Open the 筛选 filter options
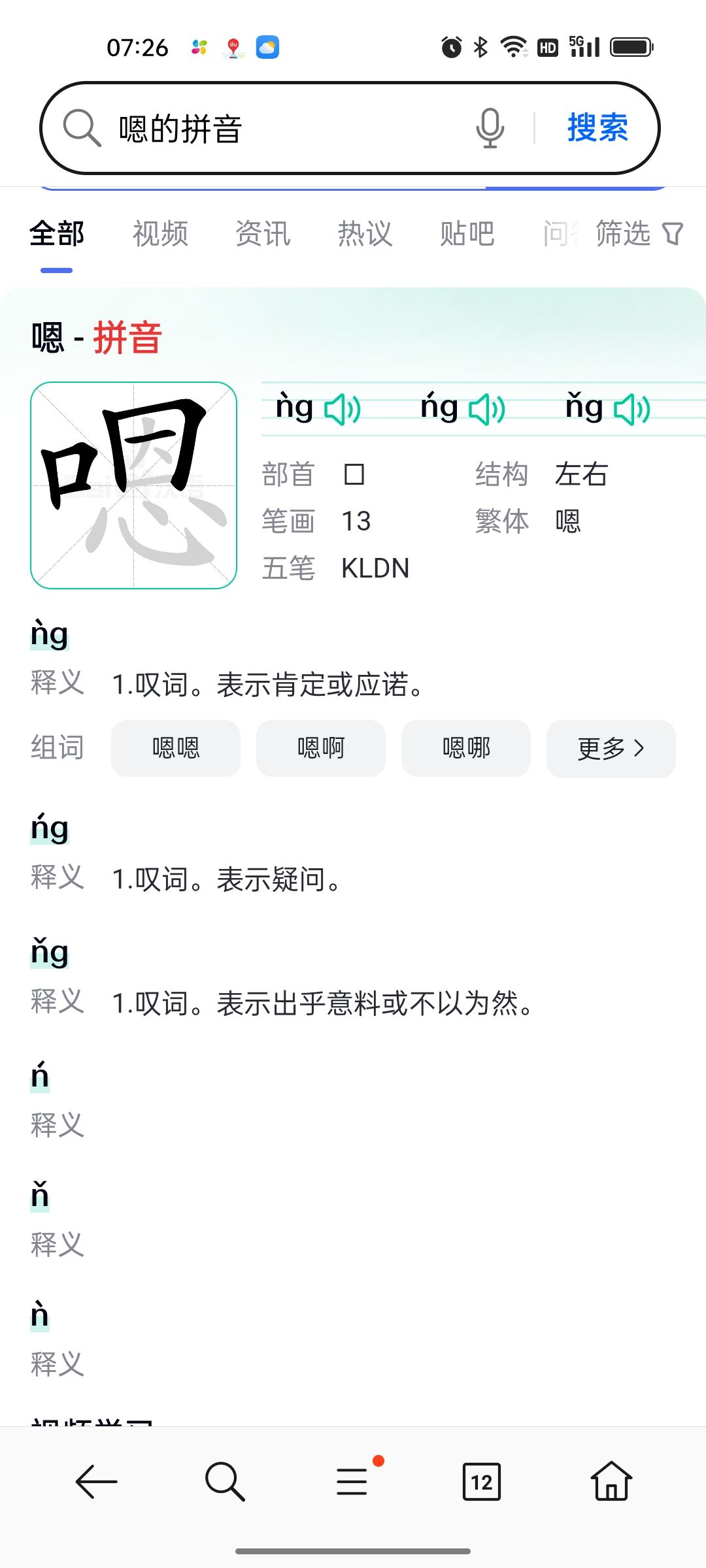The width and height of the screenshot is (706, 1568). pyautogui.click(x=639, y=233)
